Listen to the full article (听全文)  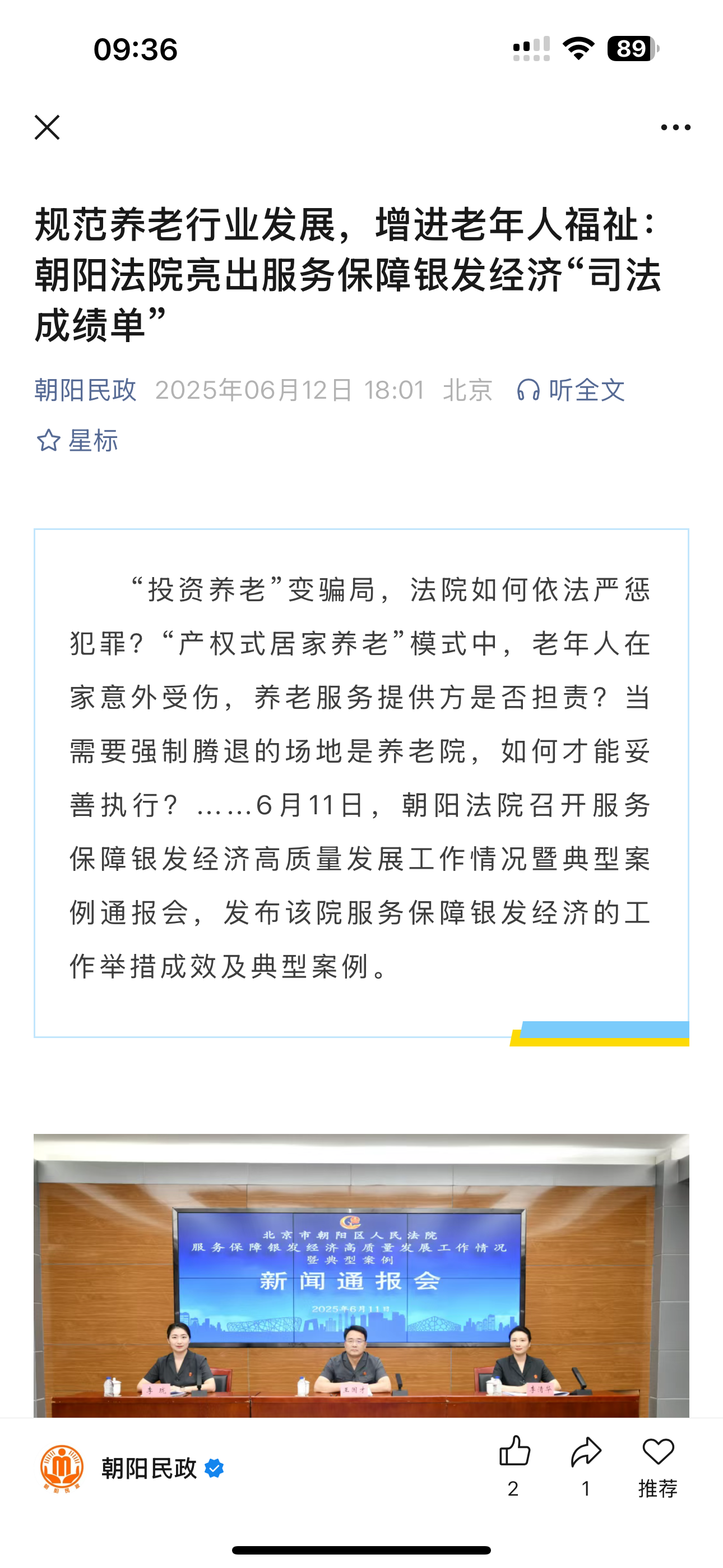(571, 390)
